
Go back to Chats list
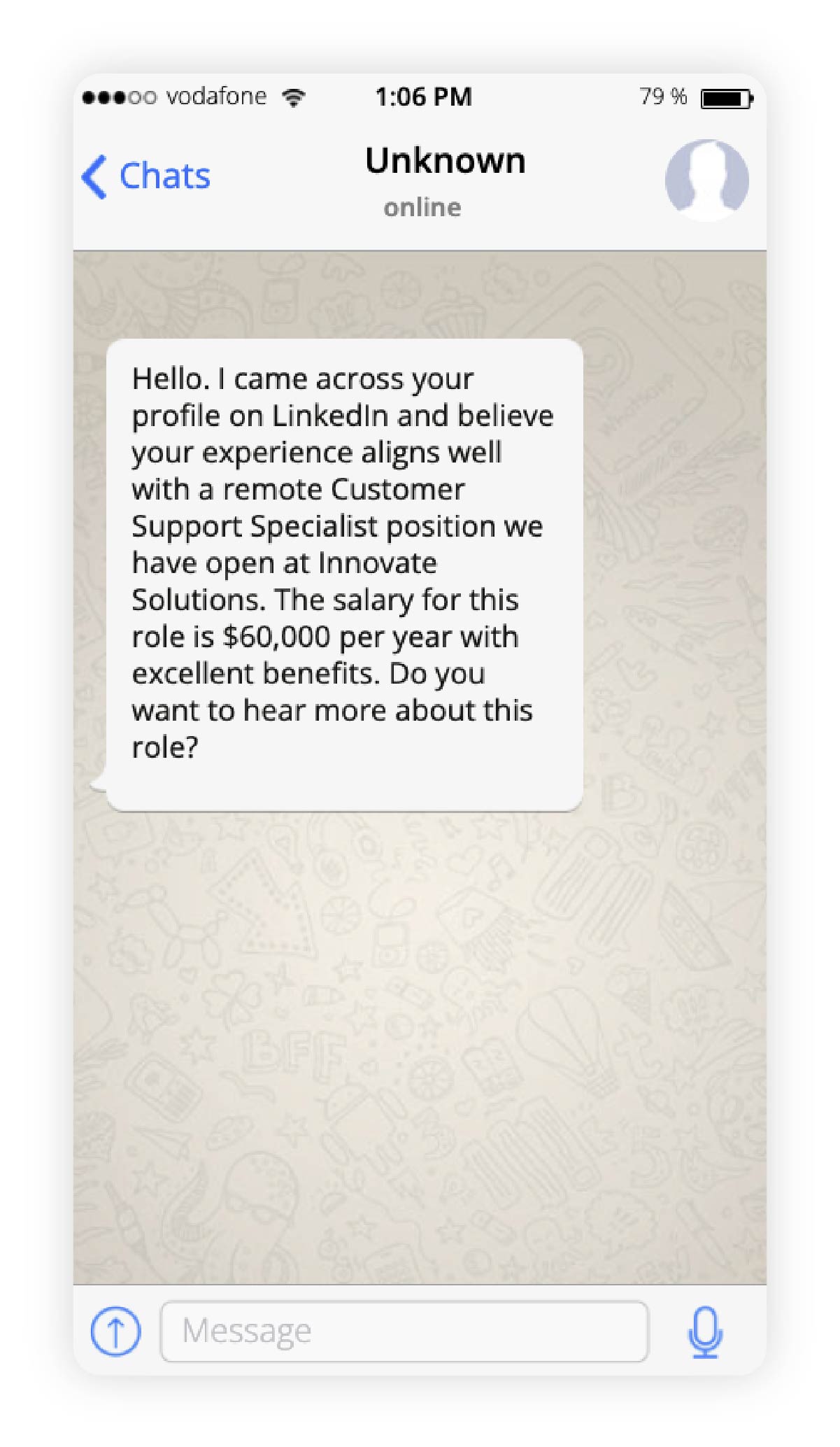click(x=147, y=176)
